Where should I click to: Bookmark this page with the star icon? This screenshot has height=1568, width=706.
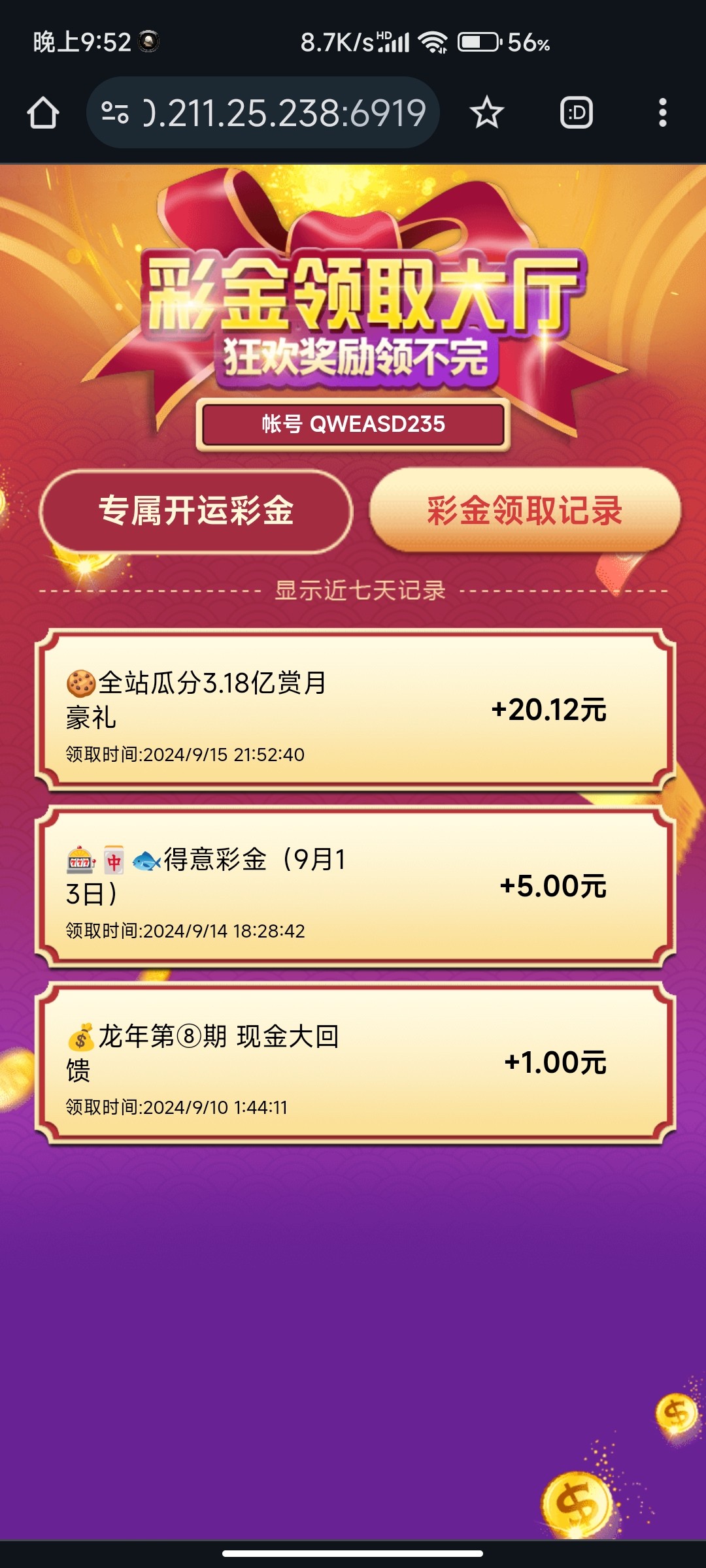click(487, 113)
